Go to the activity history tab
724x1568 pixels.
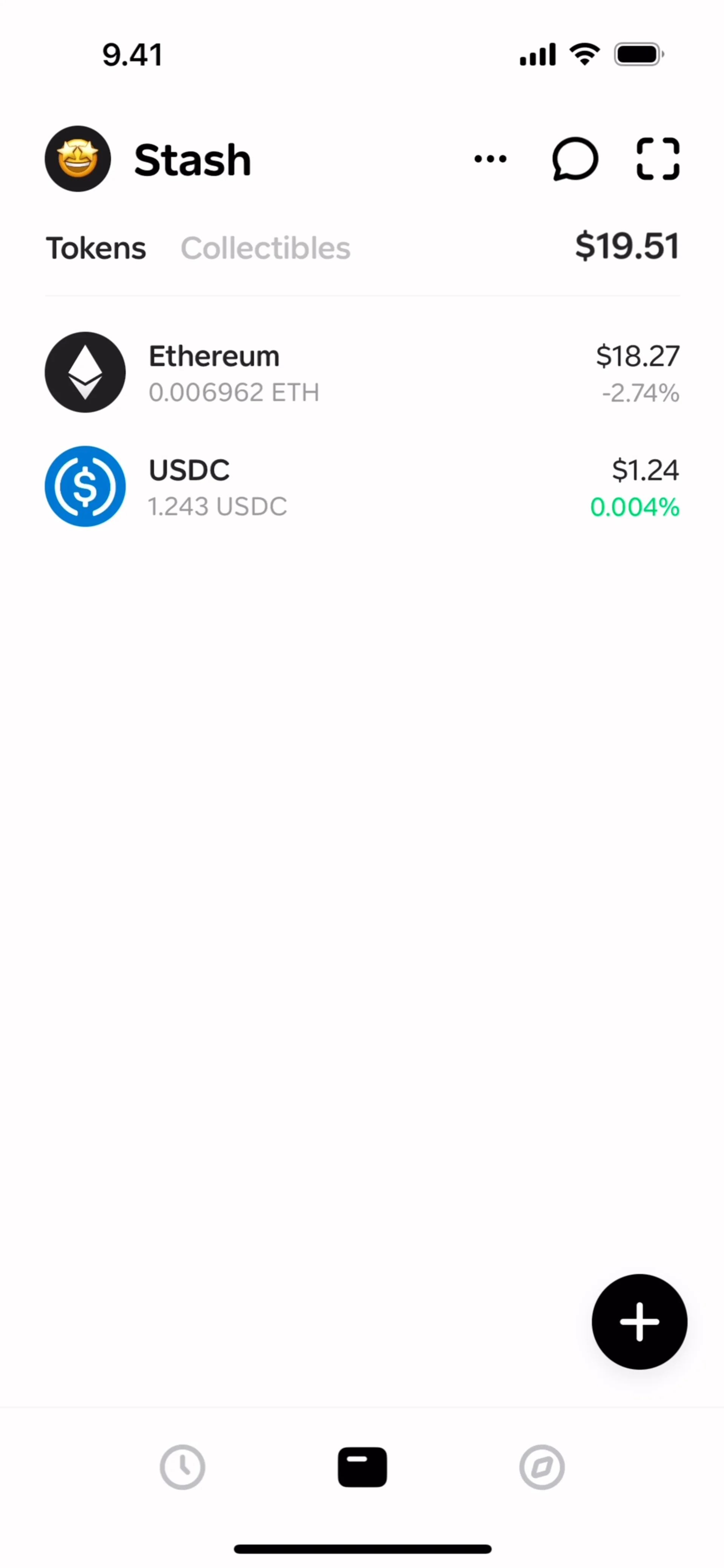[x=183, y=1467]
